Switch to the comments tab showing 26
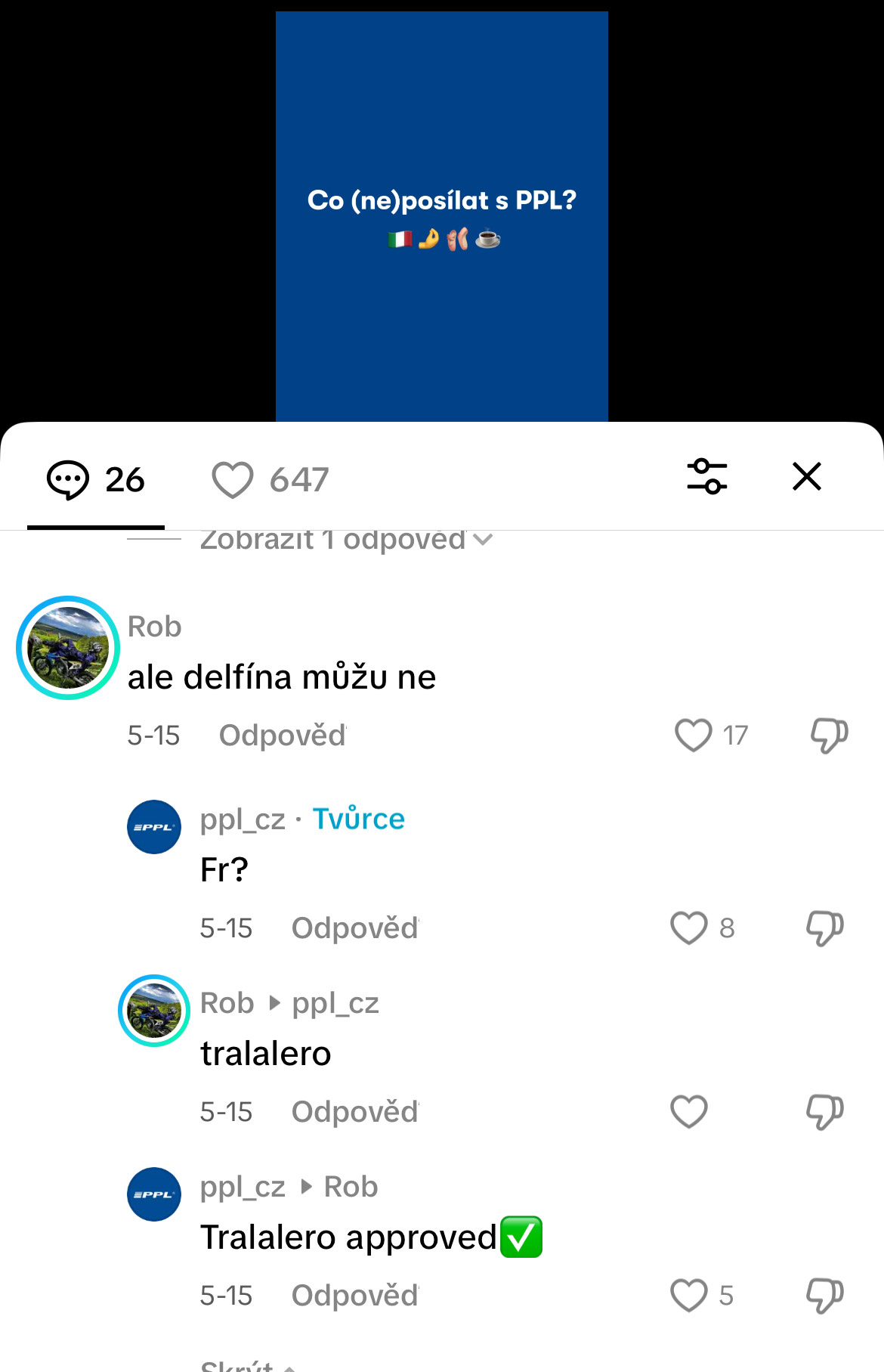Image resolution: width=884 pixels, height=1372 pixels. 96,480
